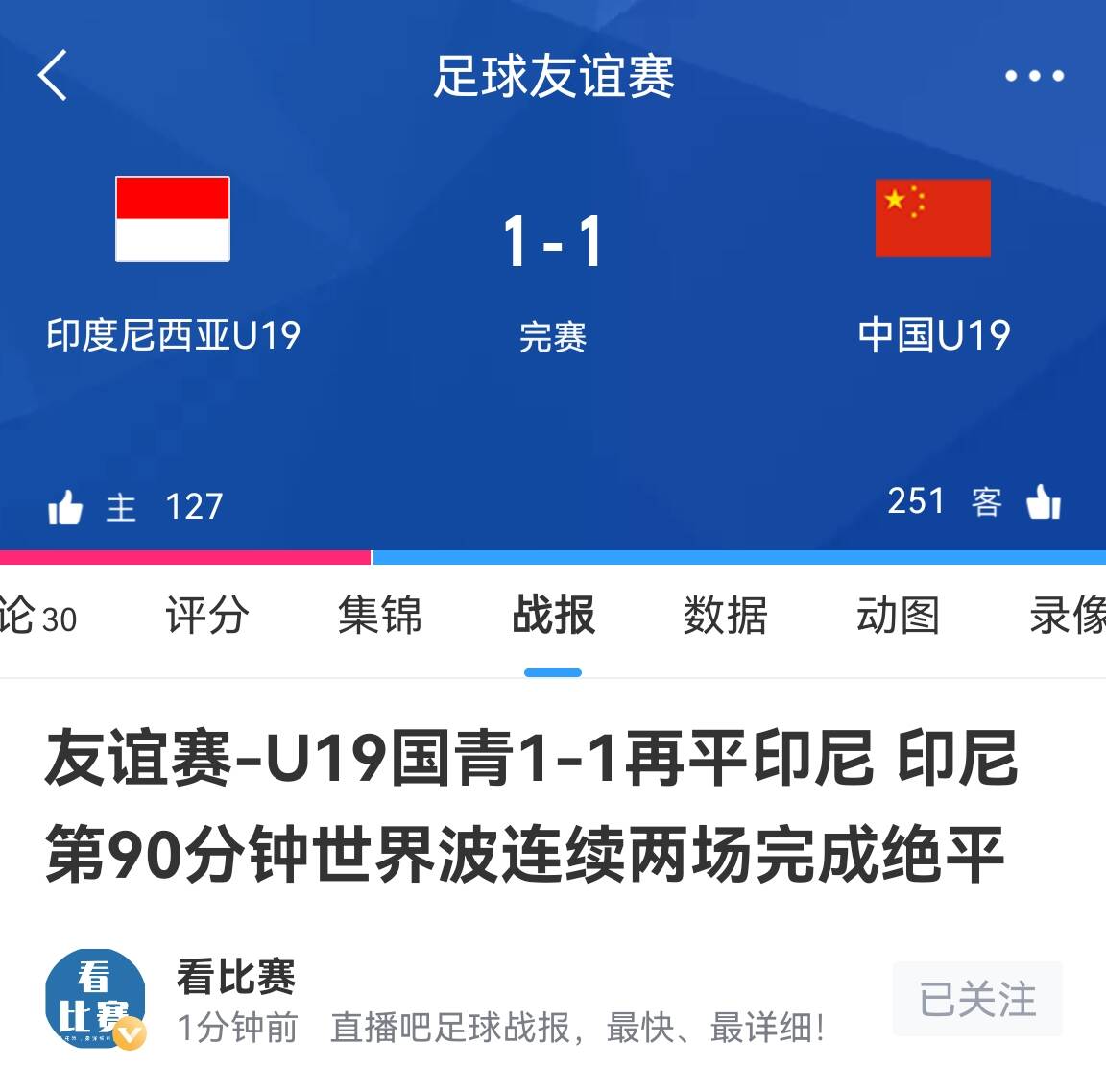
Task: Go back using the top-left arrow
Action: coord(54,75)
